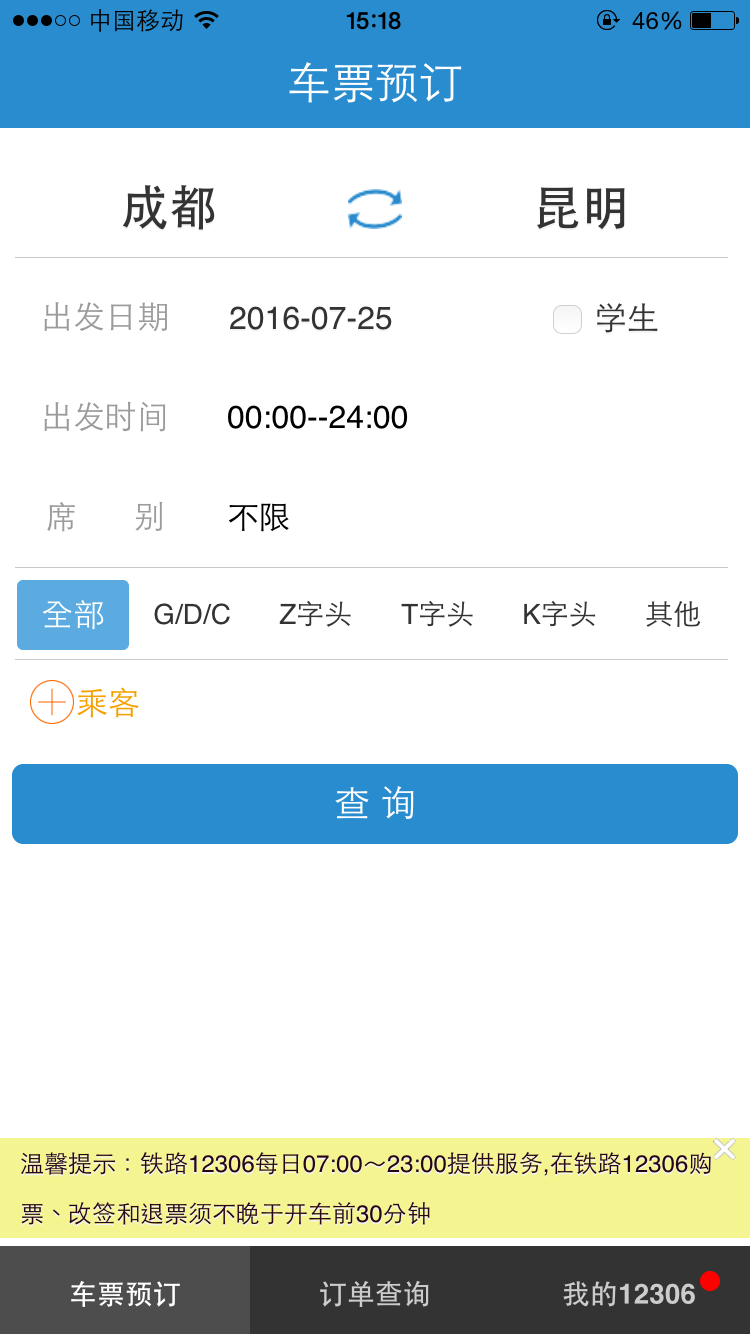Swap departure and arrival stations

click(375, 209)
